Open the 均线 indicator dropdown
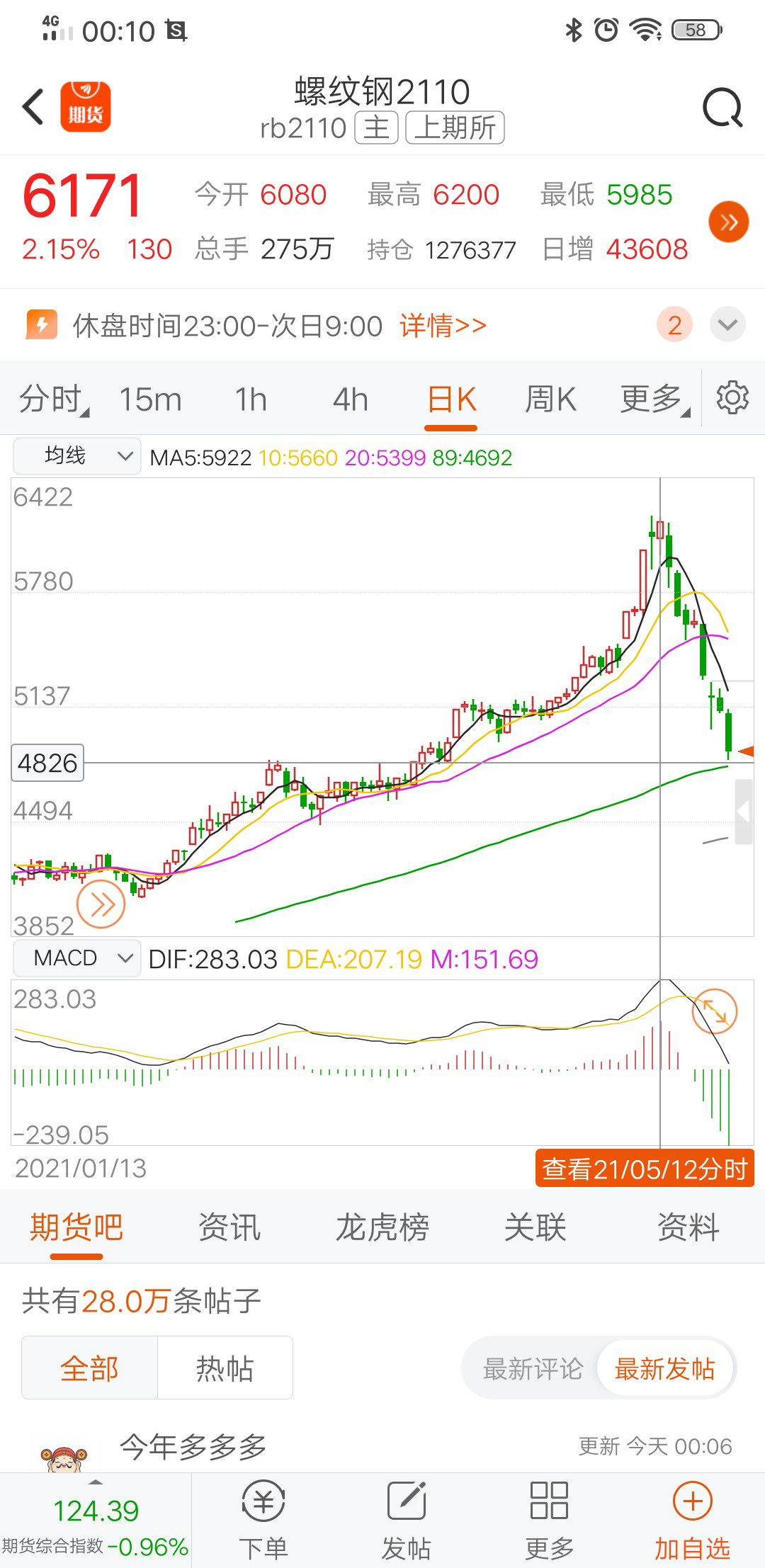Viewport: 765px width, 1568px height. [x=76, y=456]
